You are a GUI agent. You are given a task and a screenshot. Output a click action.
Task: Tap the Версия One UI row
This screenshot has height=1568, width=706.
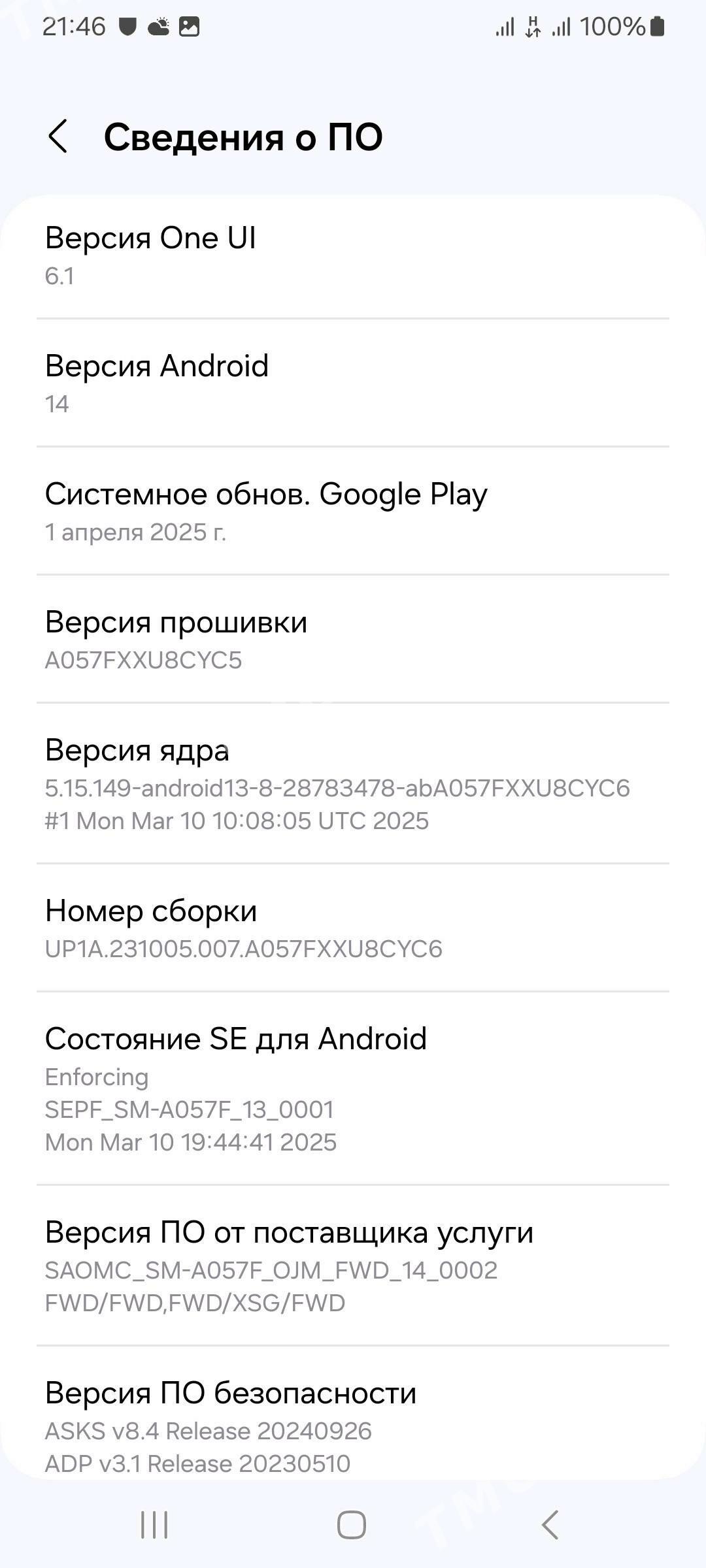click(x=353, y=257)
